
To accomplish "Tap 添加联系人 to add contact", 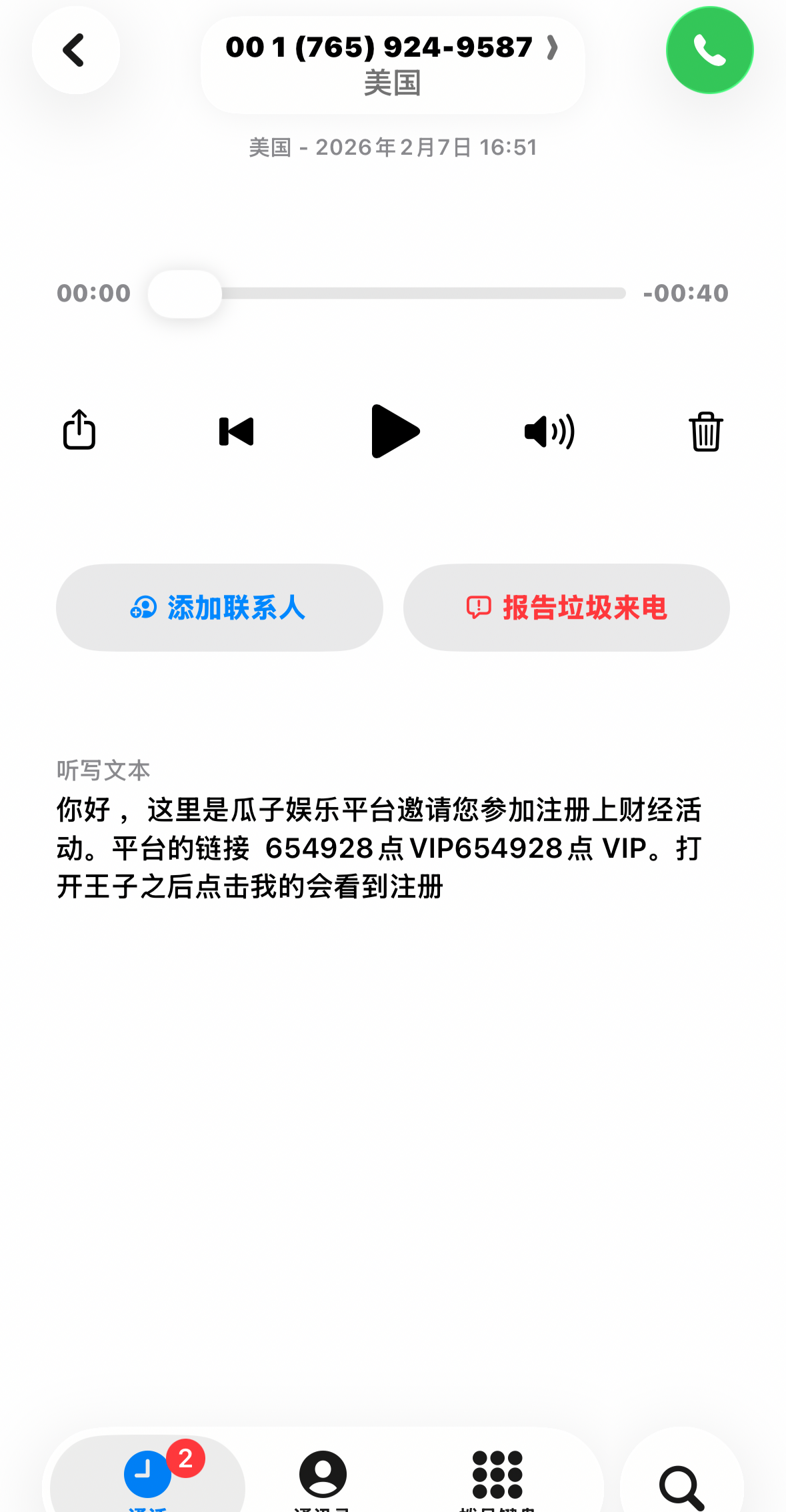I will click(219, 608).
